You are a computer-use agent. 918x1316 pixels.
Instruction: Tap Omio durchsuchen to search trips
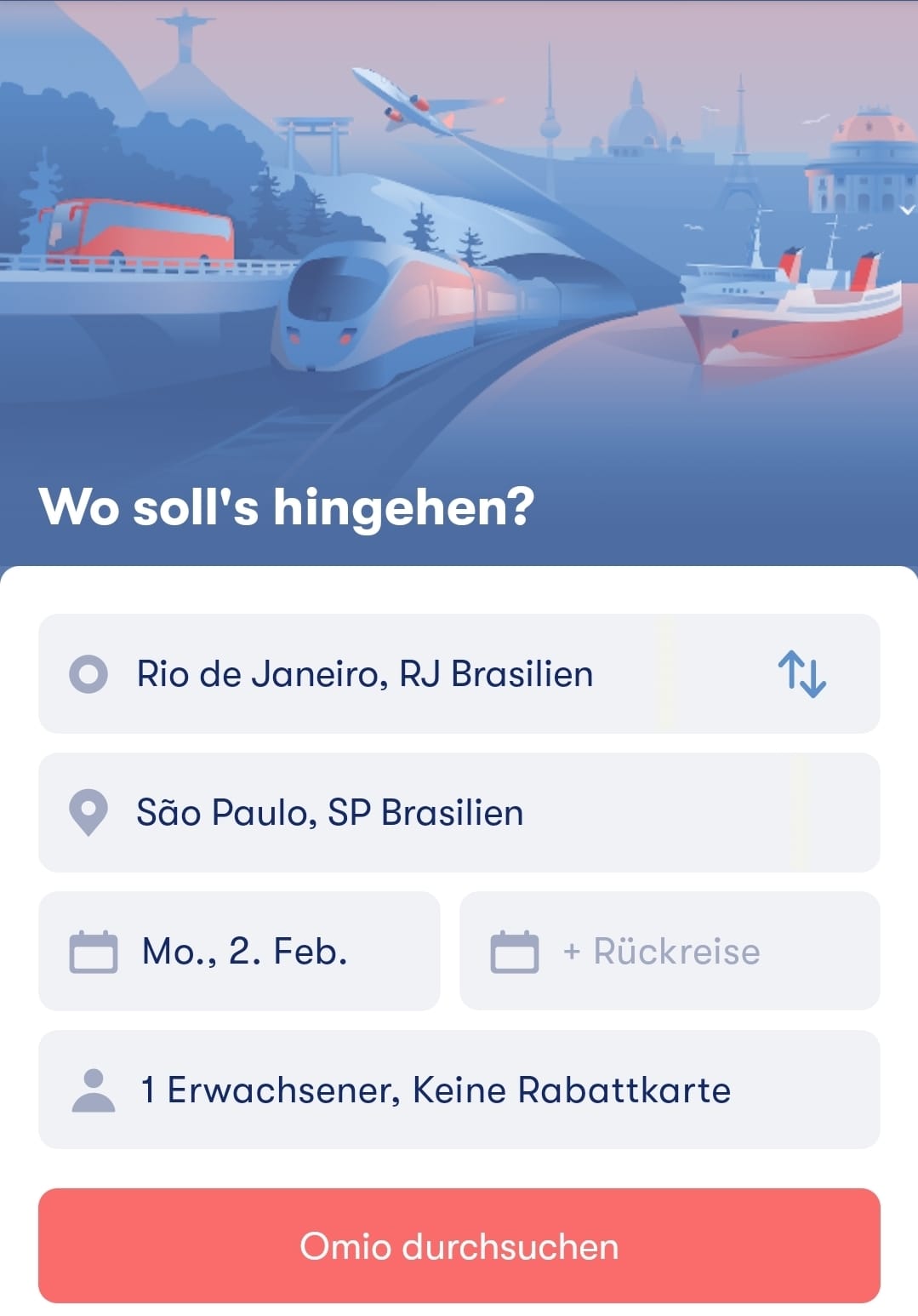459,1246
